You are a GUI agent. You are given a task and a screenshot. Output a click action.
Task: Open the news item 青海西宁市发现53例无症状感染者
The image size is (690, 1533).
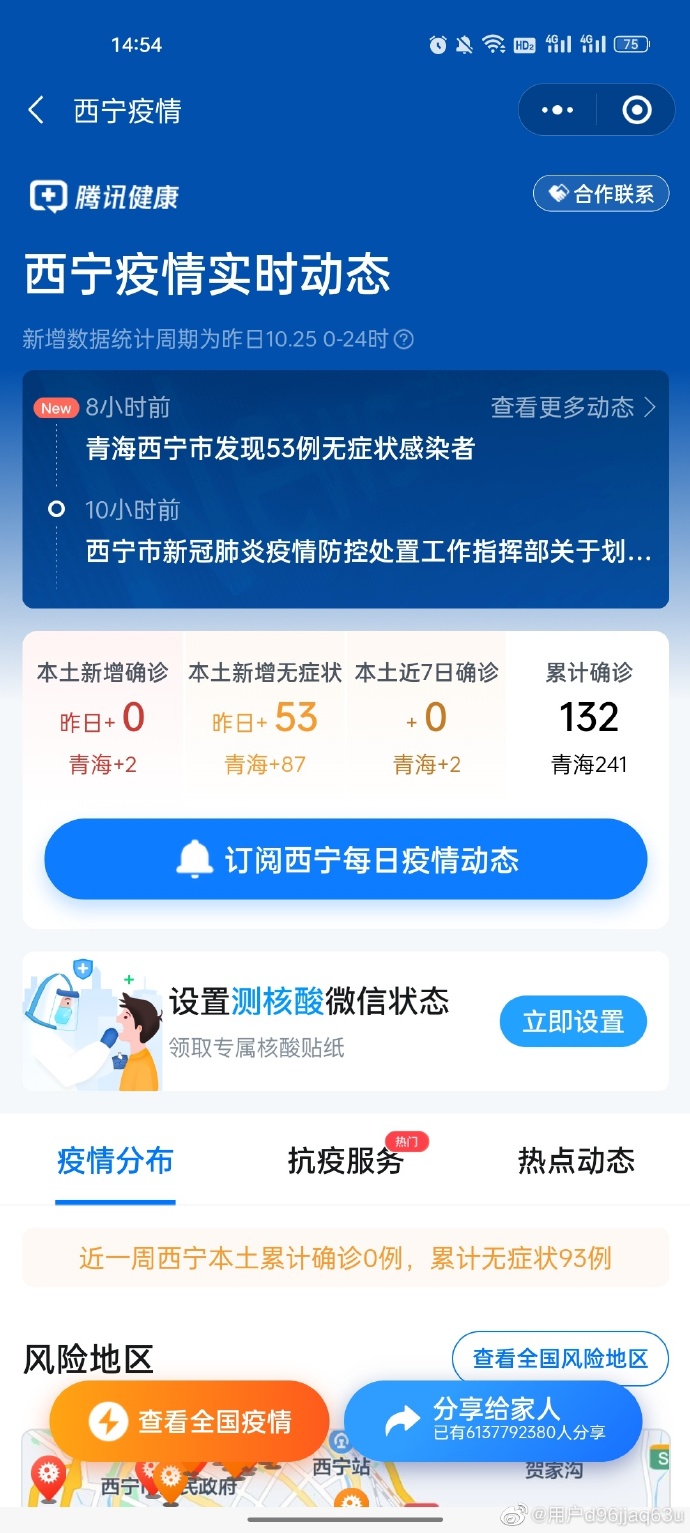280,449
